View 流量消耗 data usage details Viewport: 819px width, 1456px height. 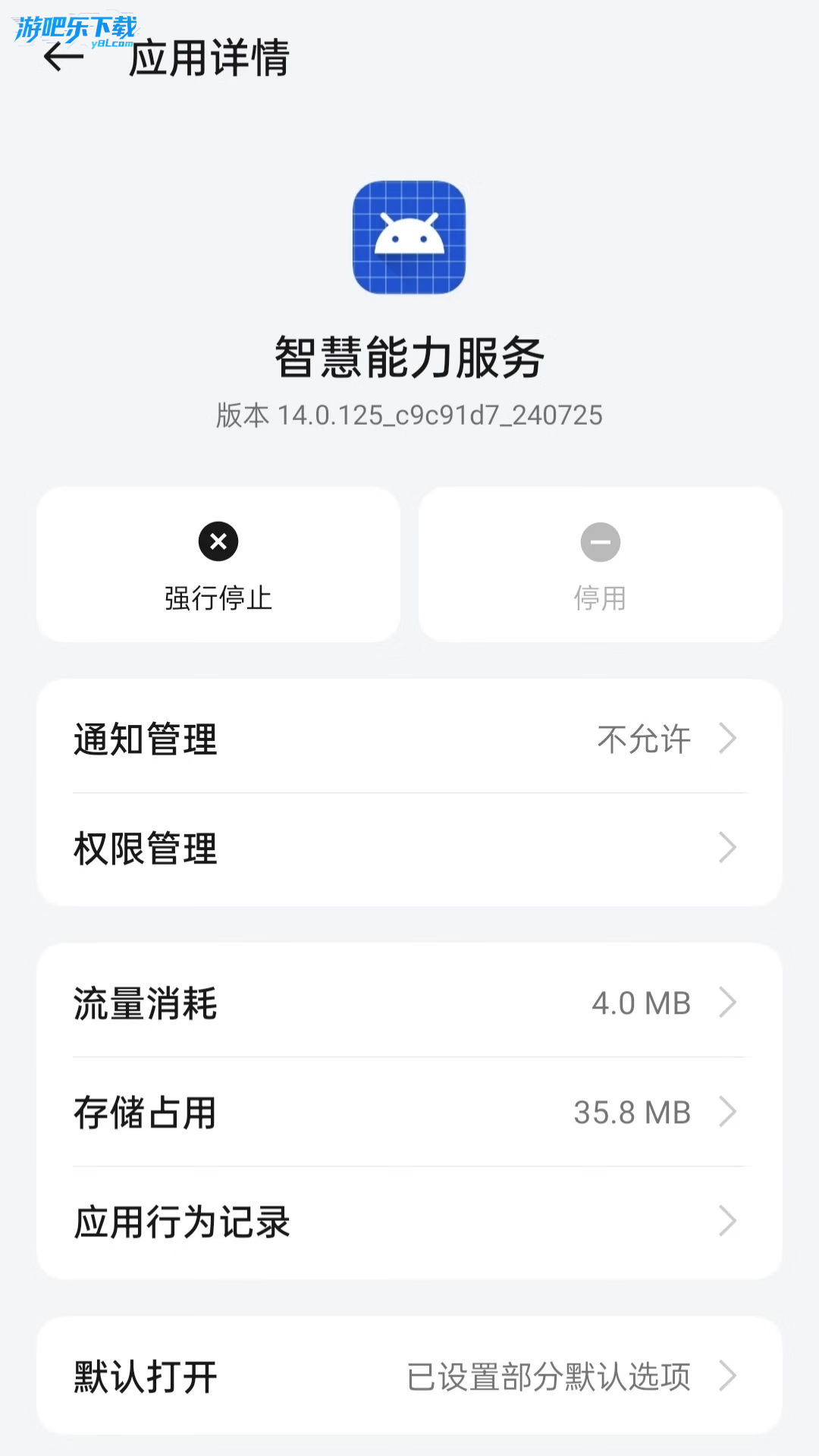(409, 1003)
